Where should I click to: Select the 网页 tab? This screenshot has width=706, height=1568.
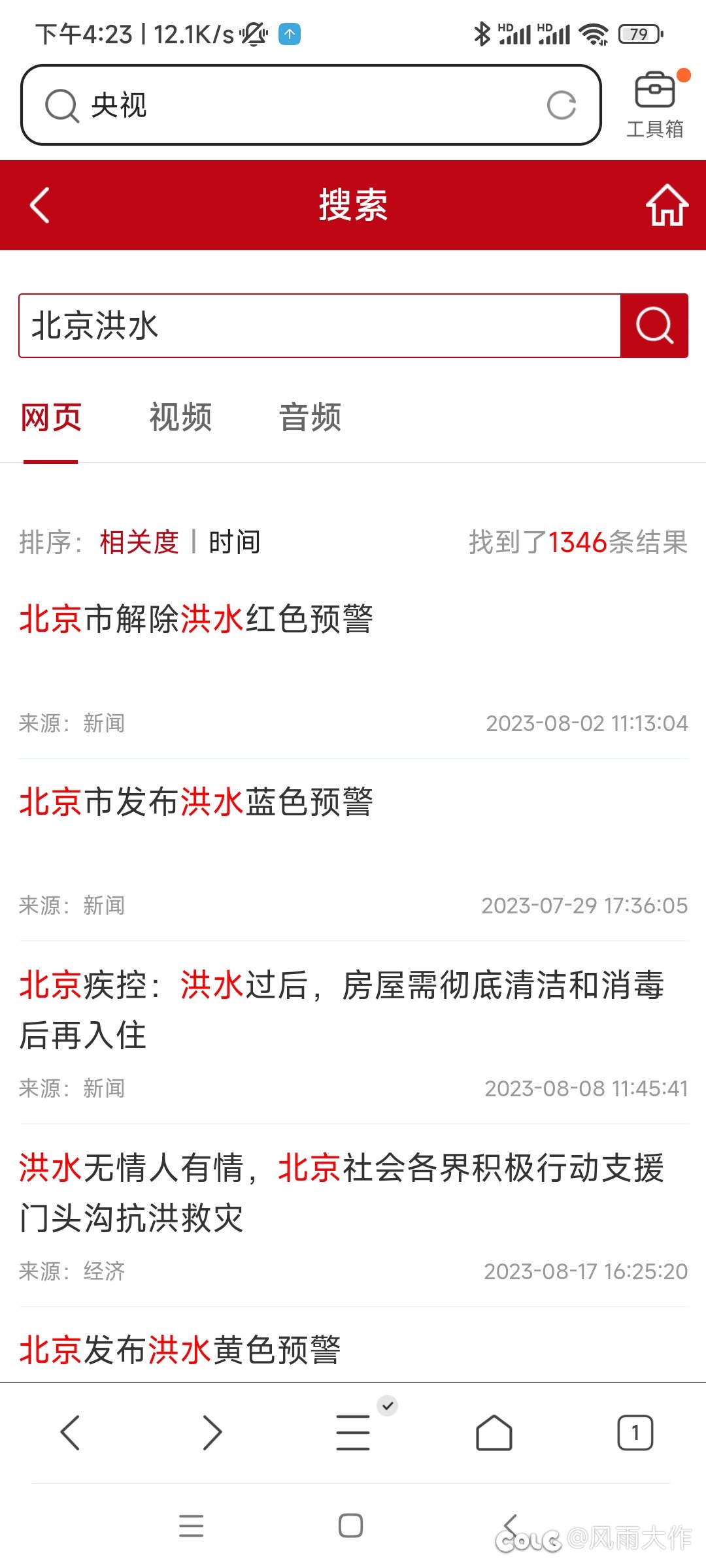click(x=51, y=417)
